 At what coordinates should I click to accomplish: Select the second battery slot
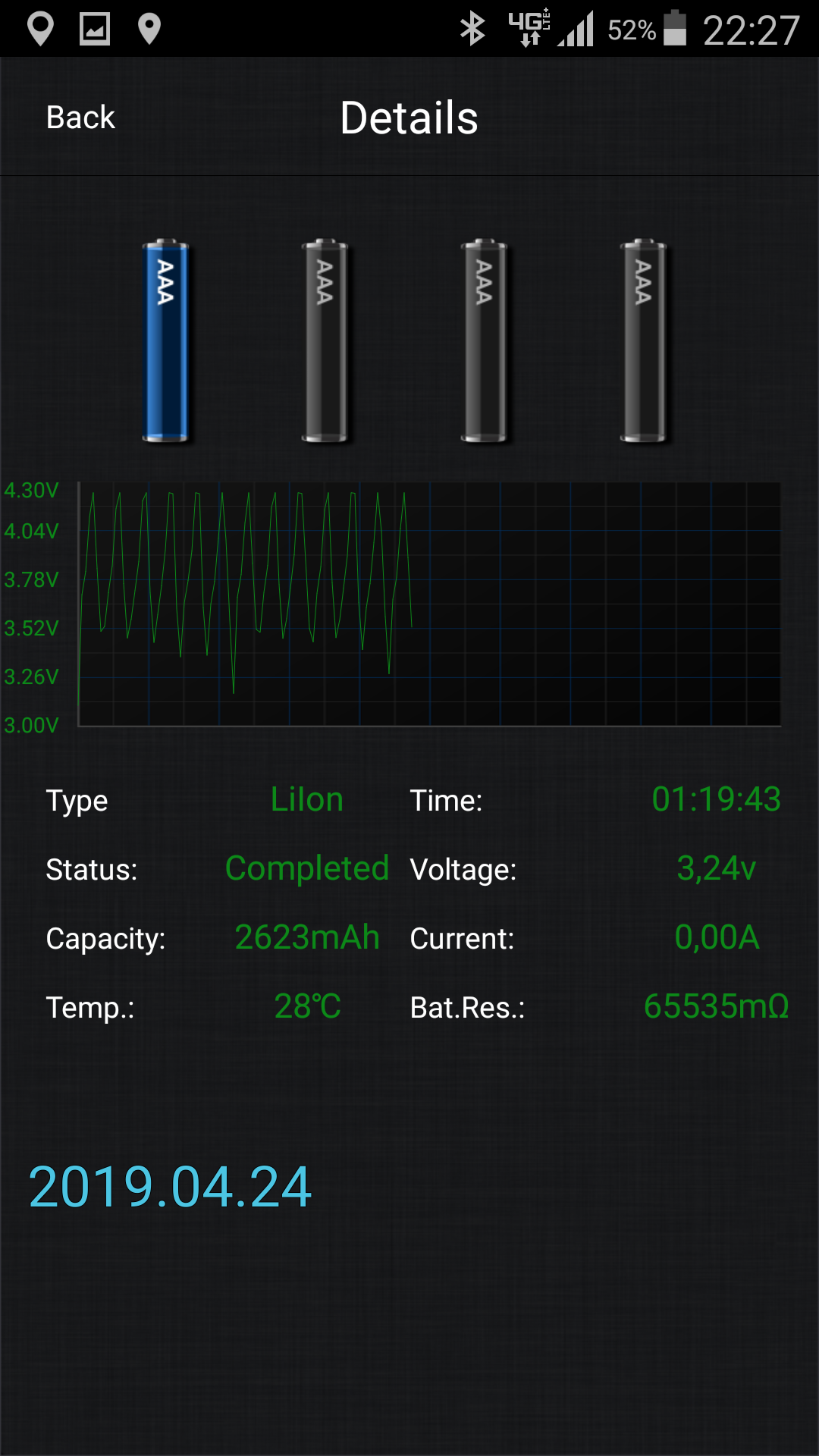click(325, 340)
